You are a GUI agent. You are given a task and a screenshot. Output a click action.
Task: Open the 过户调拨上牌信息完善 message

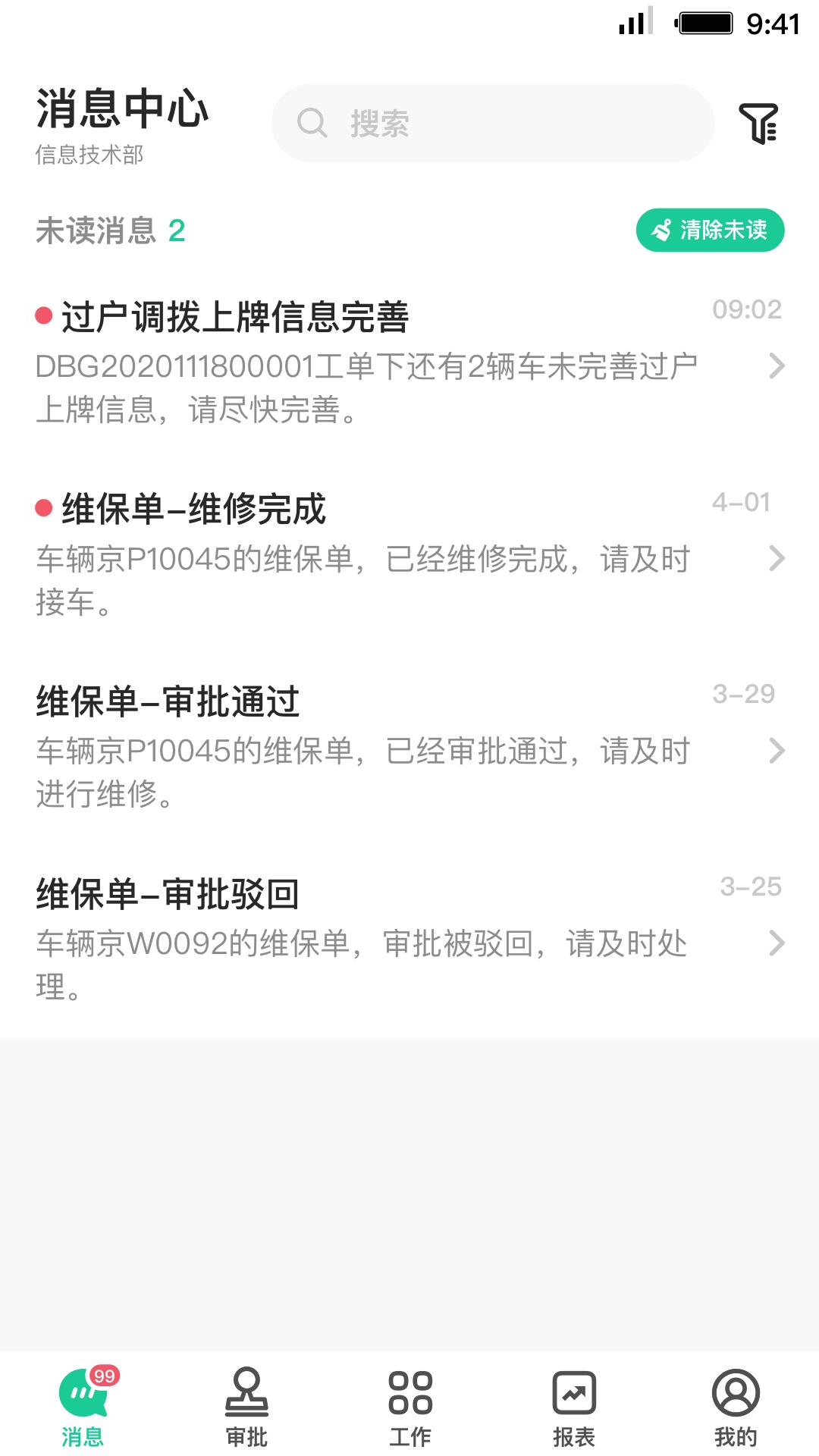point(409,362)
